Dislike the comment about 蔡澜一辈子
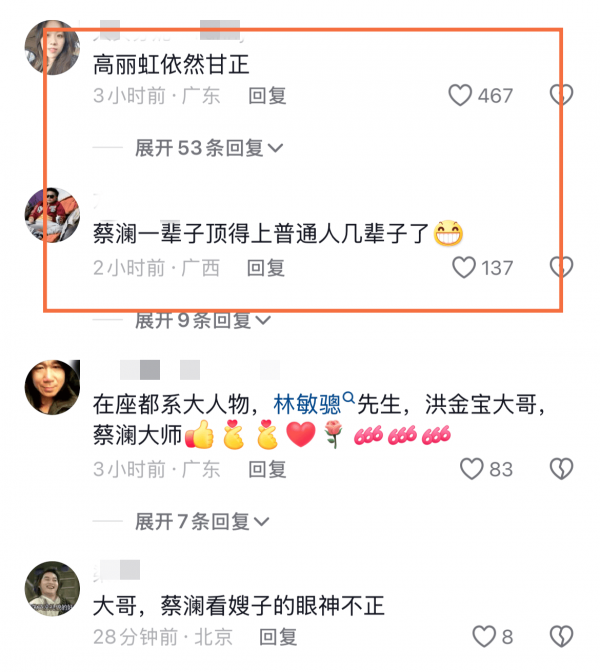The image size is (600, 672). [x=563, y=268]
